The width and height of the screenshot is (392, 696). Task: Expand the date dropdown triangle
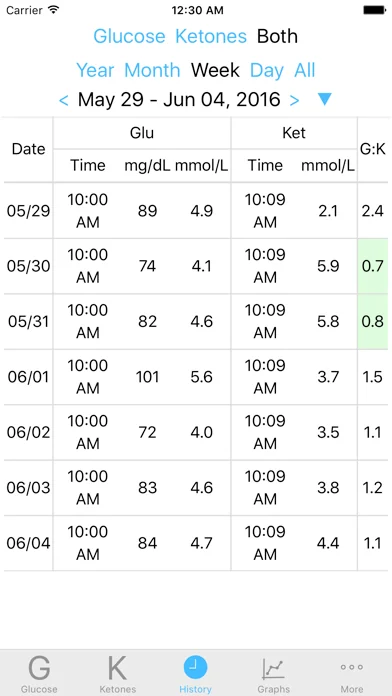[325, 99]
